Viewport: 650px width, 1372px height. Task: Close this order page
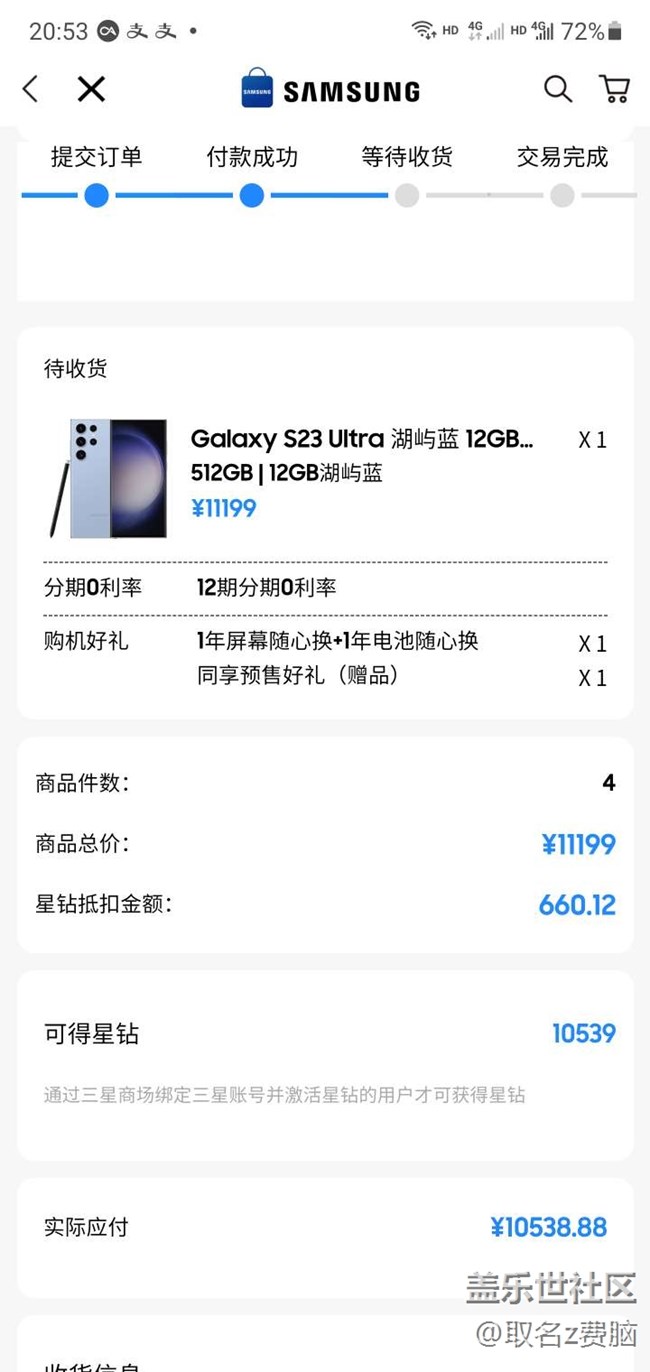coord(91,90)
